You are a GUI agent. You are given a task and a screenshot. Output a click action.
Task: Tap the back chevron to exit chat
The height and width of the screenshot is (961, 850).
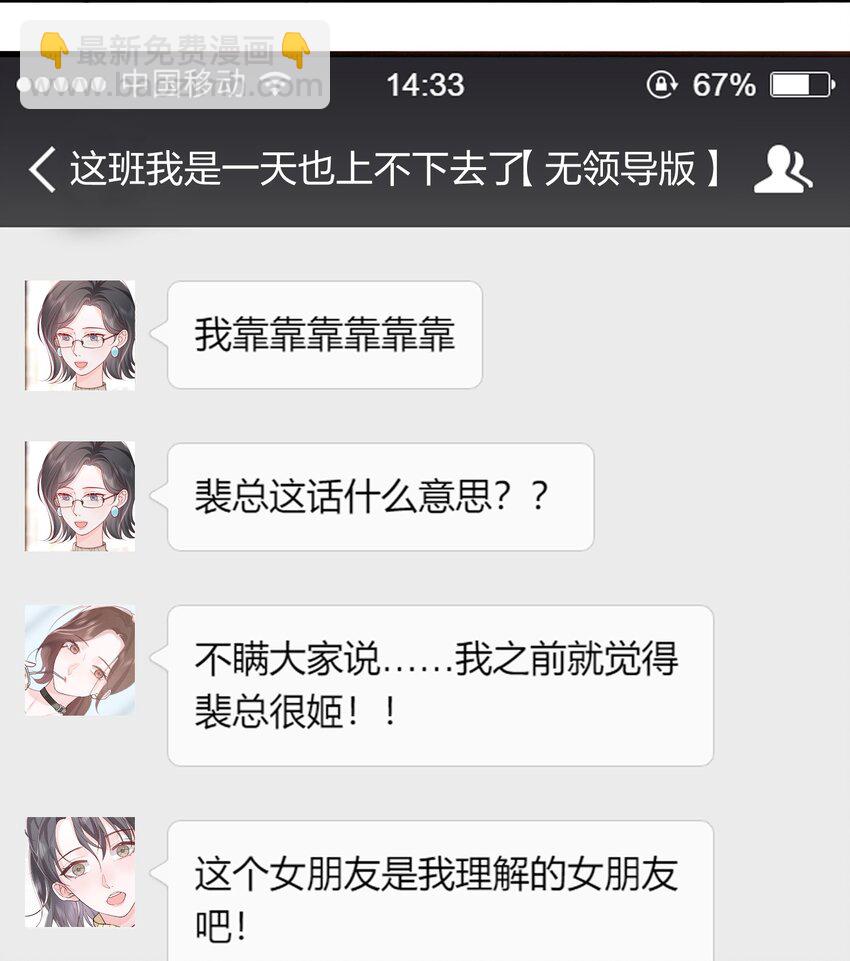[x=40, y=168]
